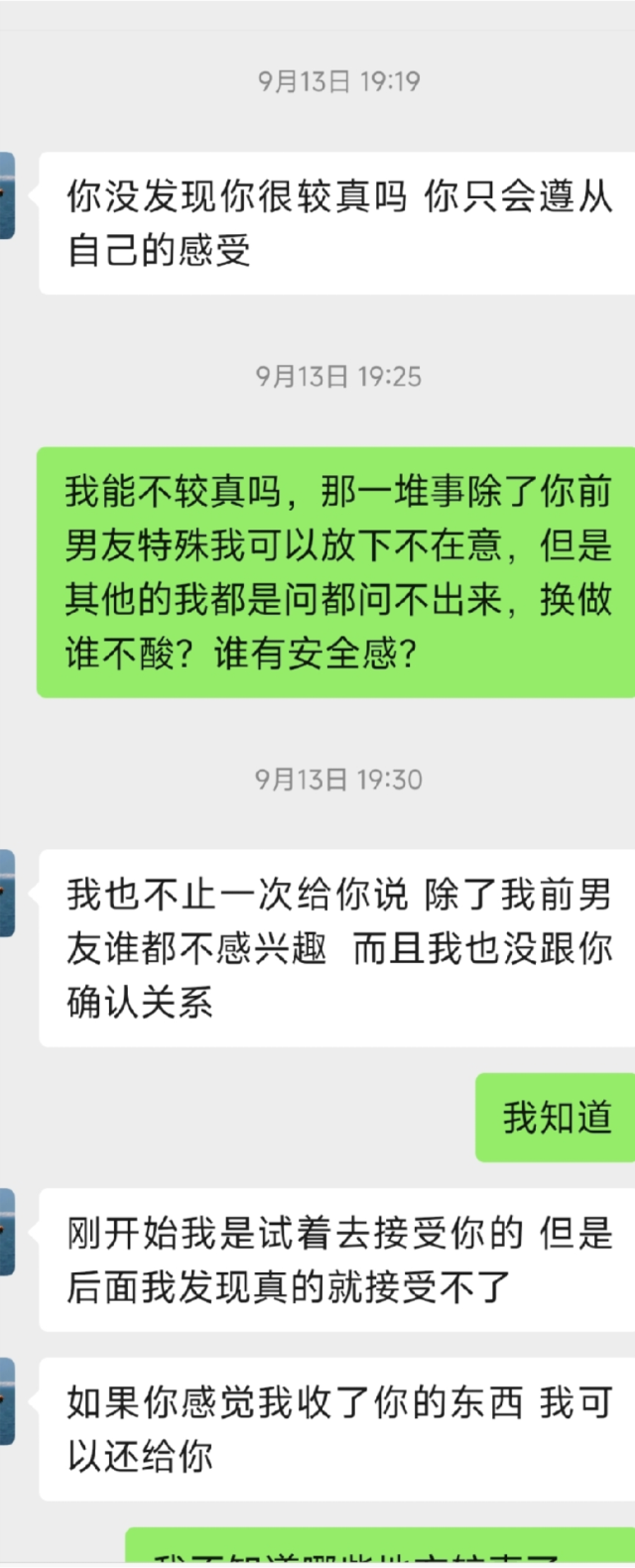
Task: Open avatar beside message 你没发现你很较真吗
Action: point(6,195)
